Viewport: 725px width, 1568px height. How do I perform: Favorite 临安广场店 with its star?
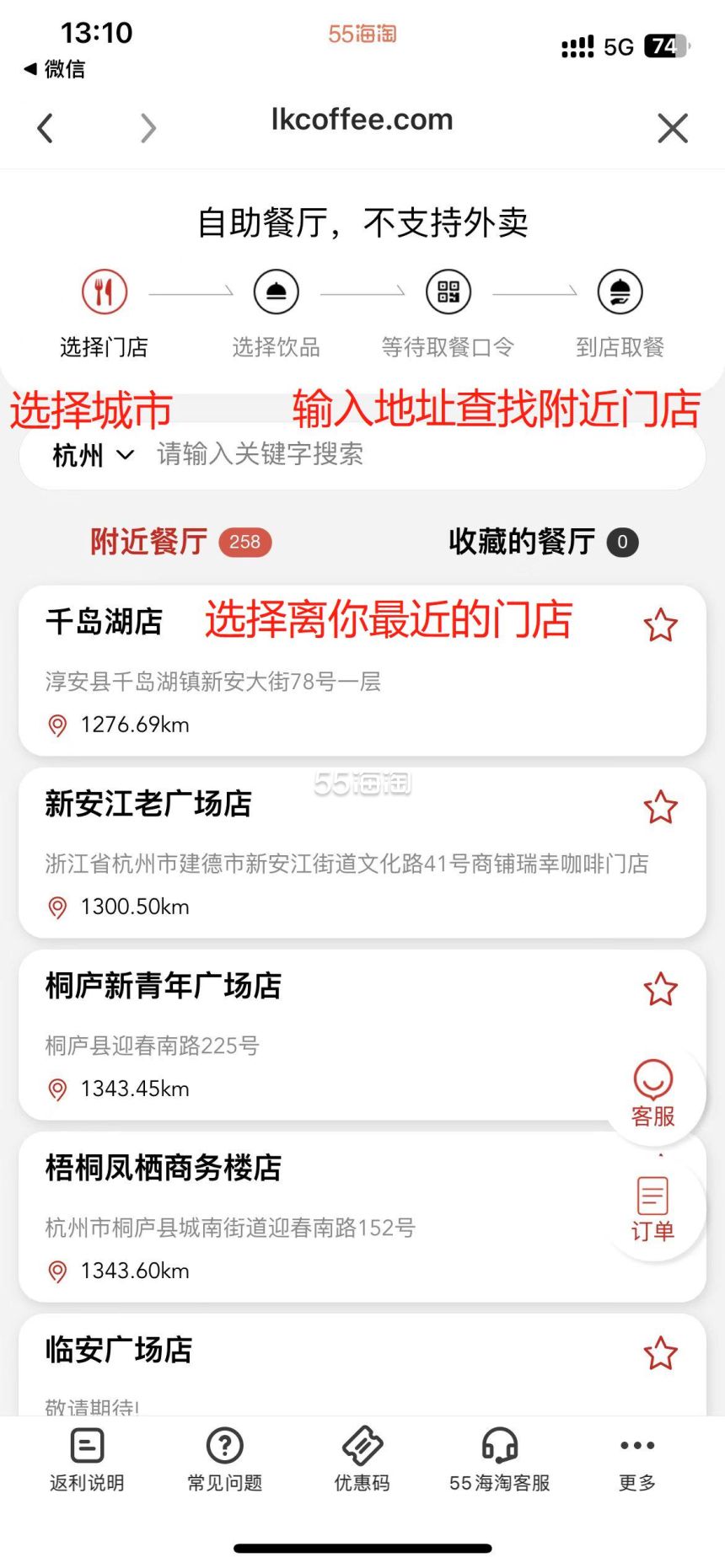coord(660,1353)
